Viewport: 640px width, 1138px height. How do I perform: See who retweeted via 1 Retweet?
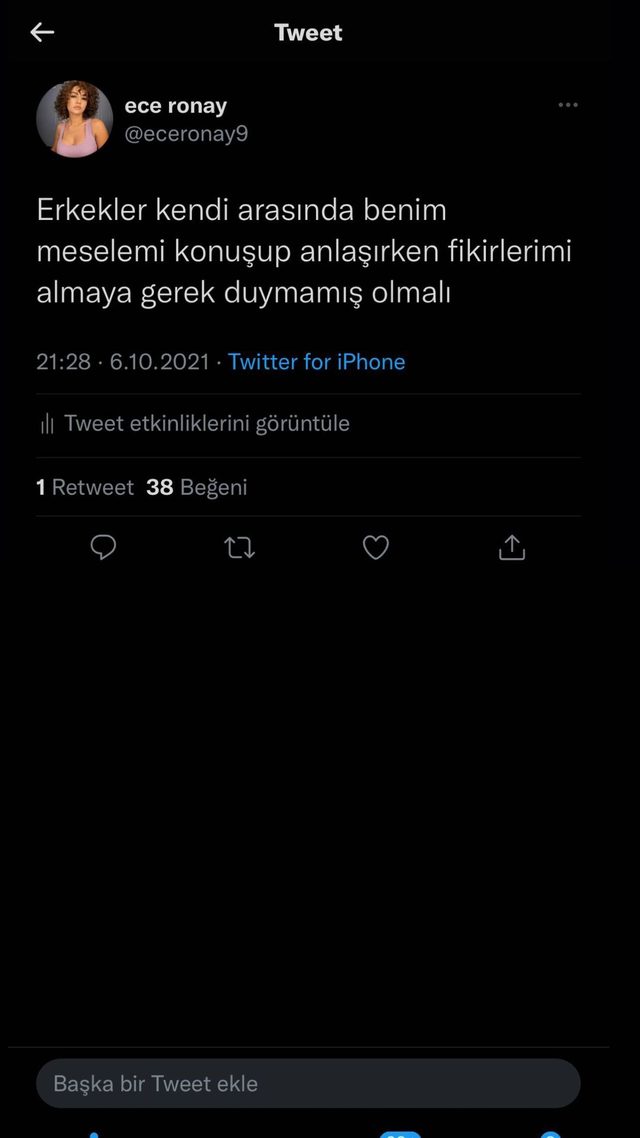pos(85,487)
